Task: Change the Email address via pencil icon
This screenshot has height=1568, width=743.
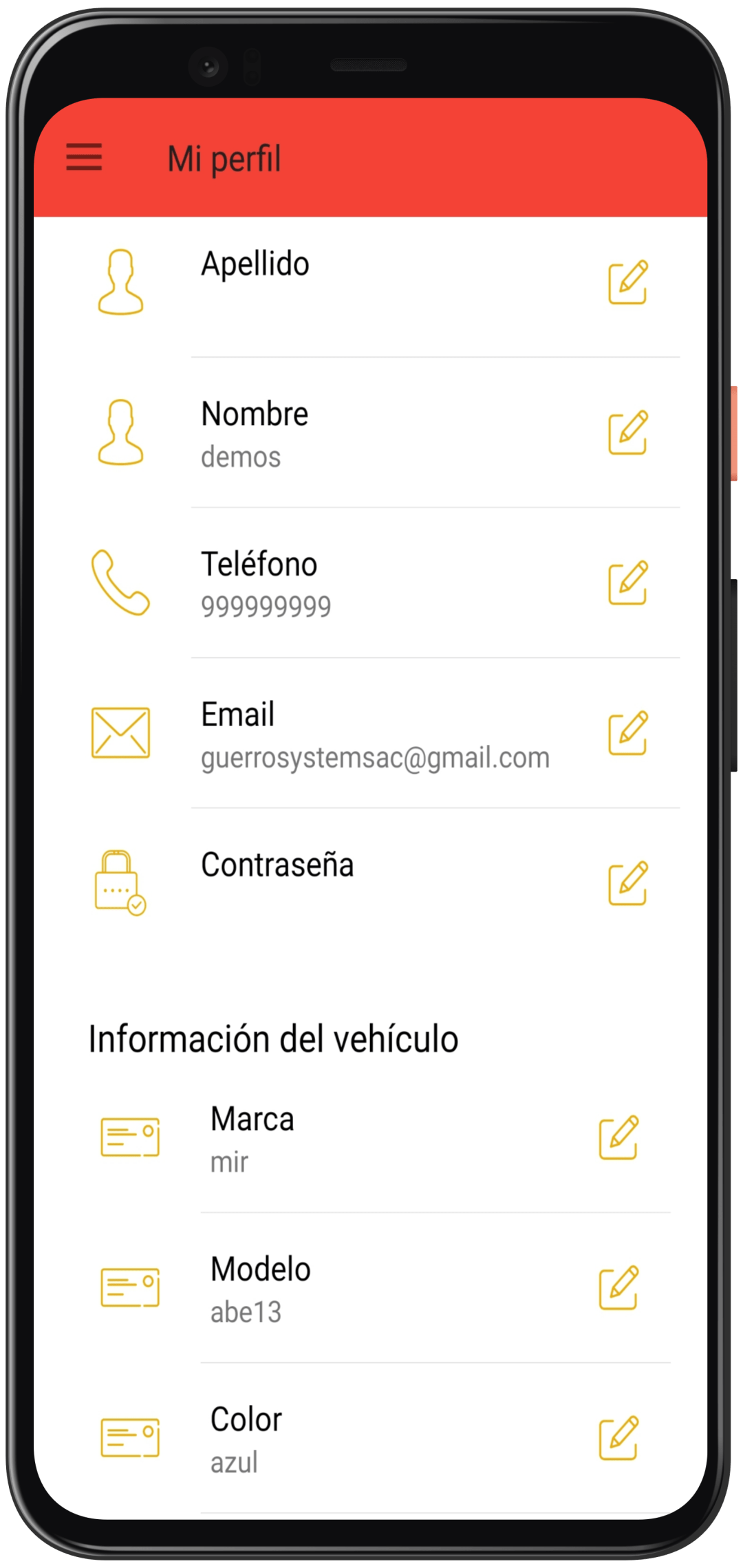Action: 627,733
